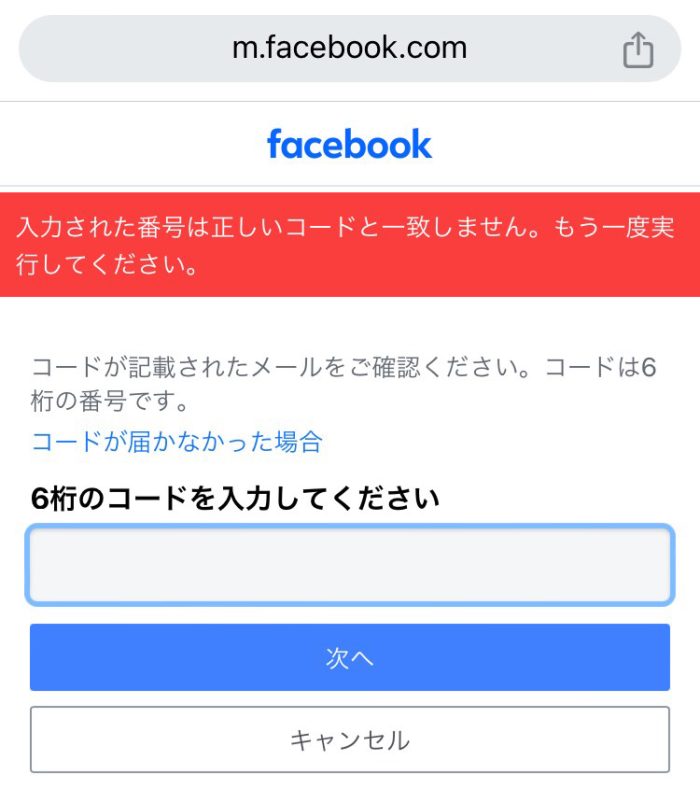
Task: Tap the m.facebook.com address bar
Action: click(349, 48)
